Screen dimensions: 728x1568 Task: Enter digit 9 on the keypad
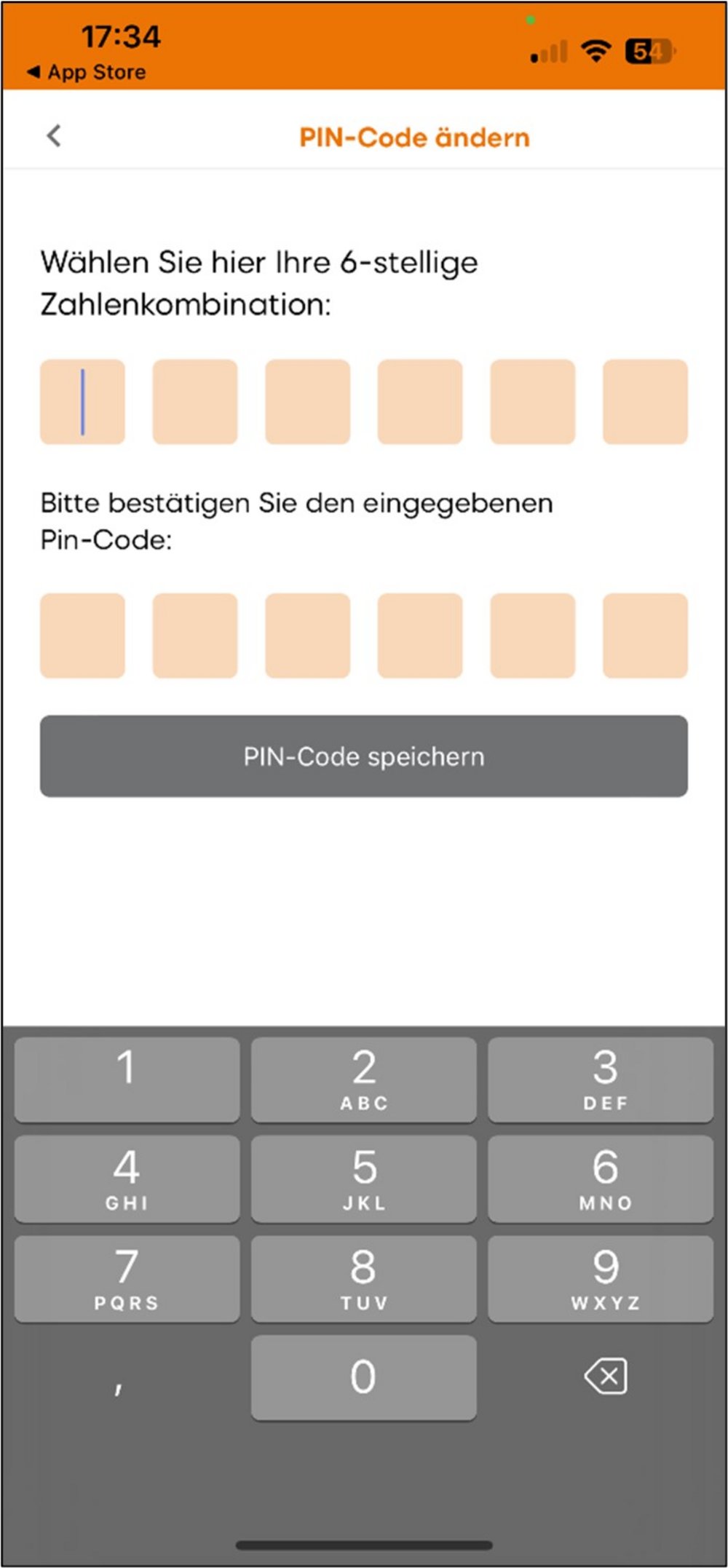[x=601, y=1279]
